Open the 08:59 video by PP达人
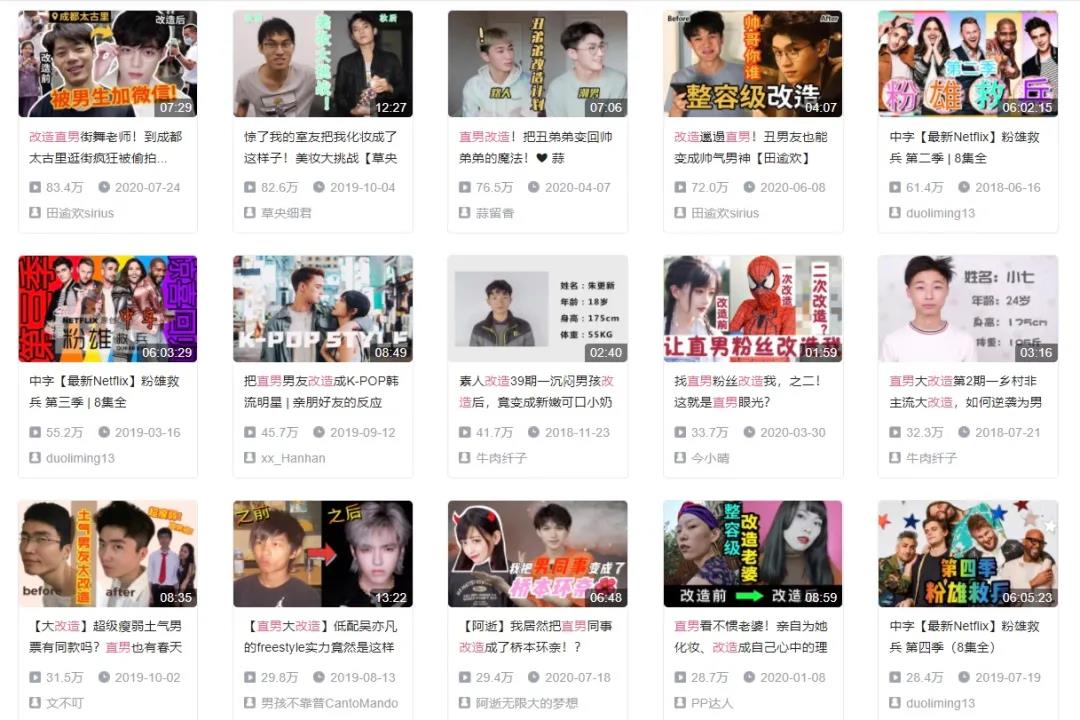 (752, 554)
